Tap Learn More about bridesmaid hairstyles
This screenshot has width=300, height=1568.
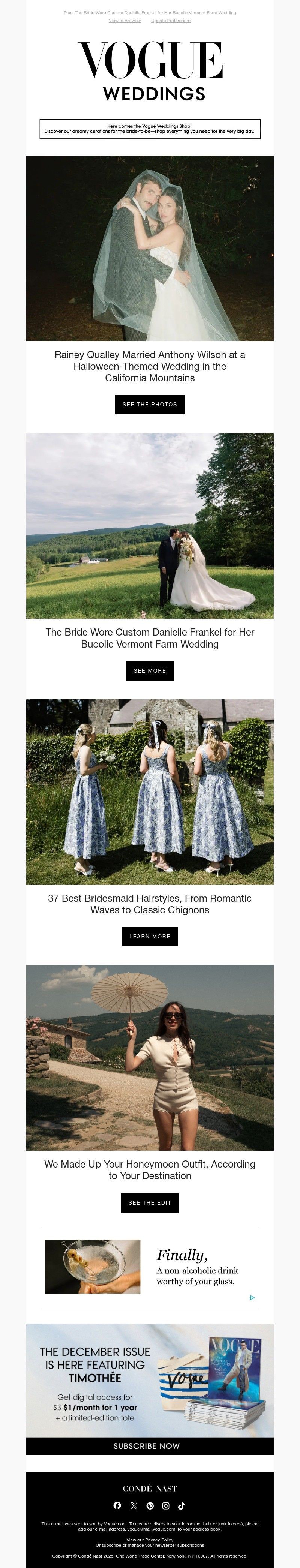(150, 936)
